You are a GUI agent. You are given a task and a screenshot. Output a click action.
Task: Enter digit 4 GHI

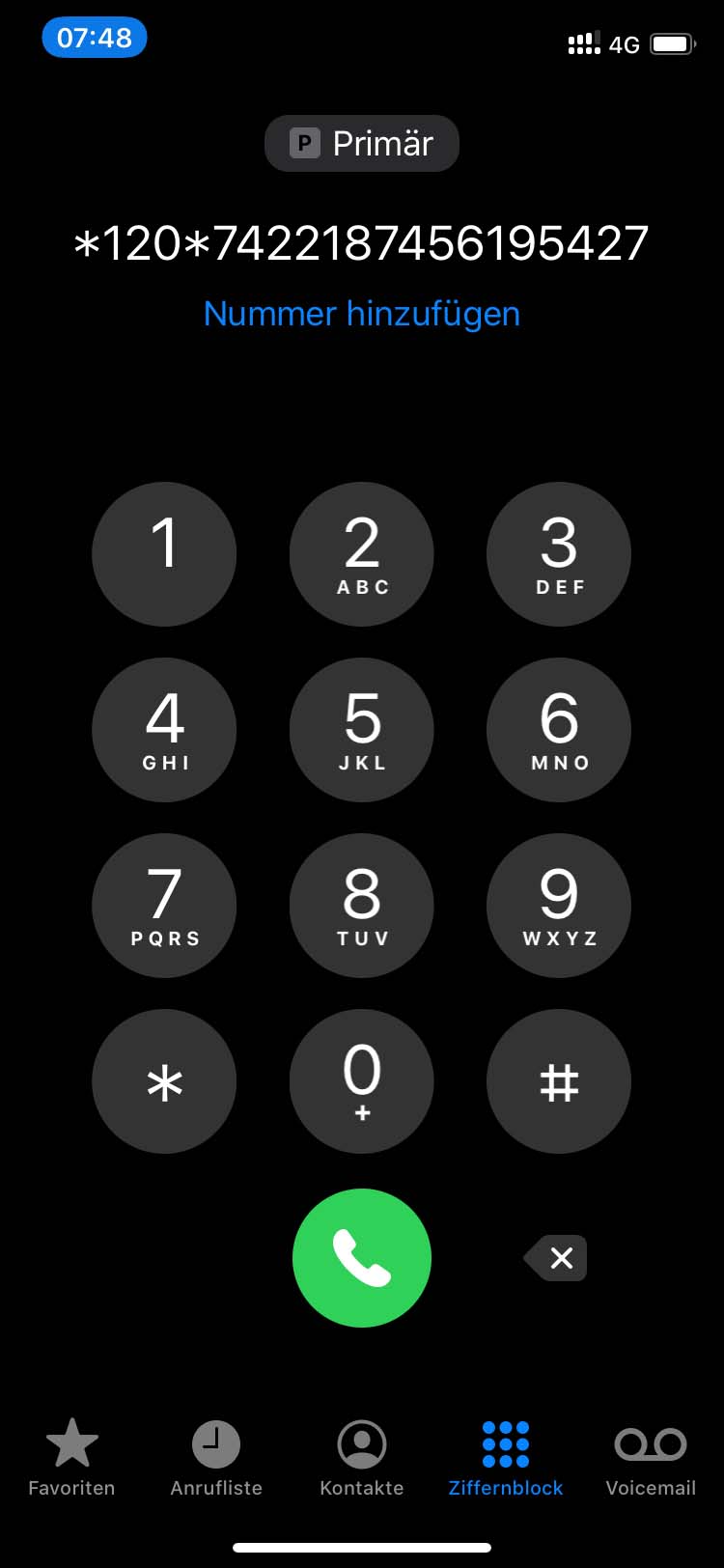click(x=164, y=730)
